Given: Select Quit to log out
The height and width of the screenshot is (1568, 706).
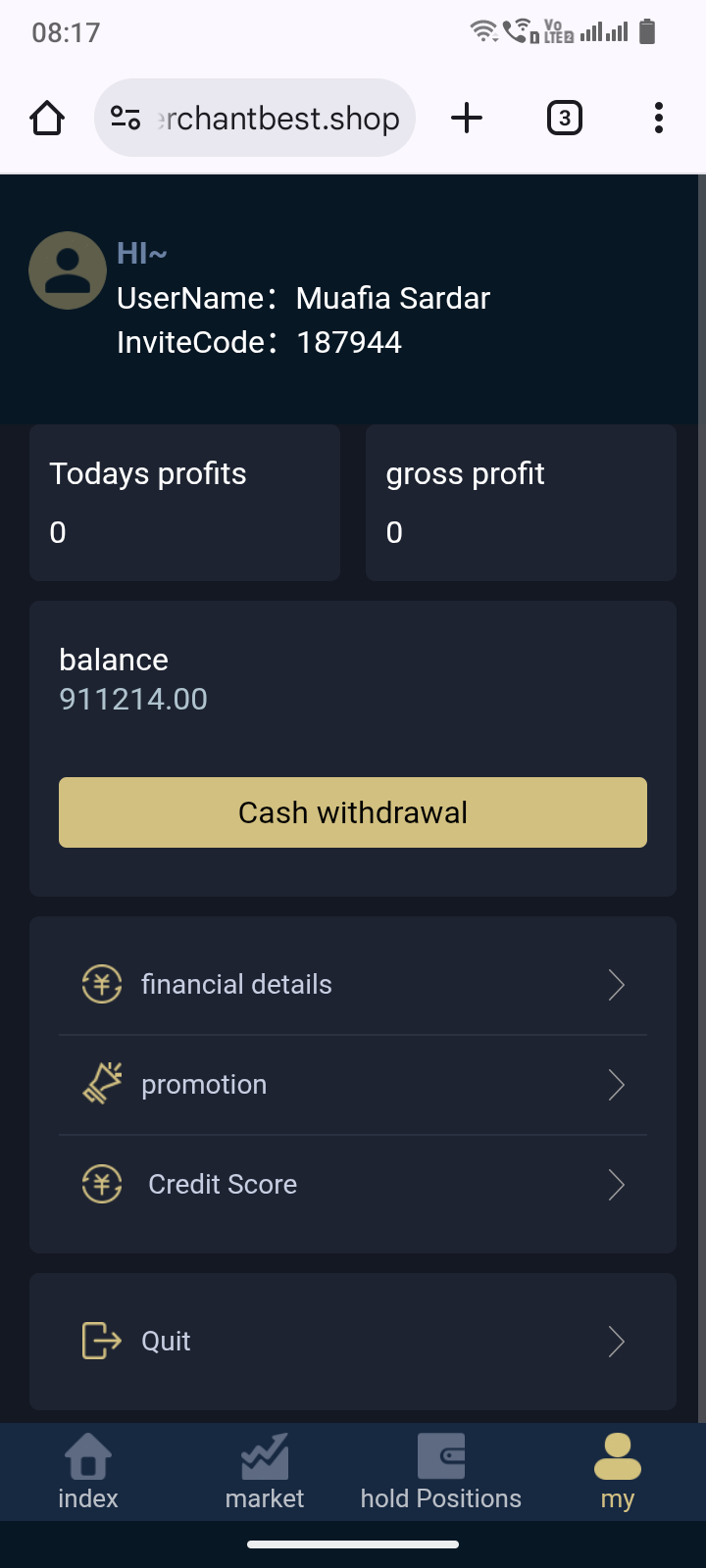Looking at the screenshot, I should coord(353,1341).
